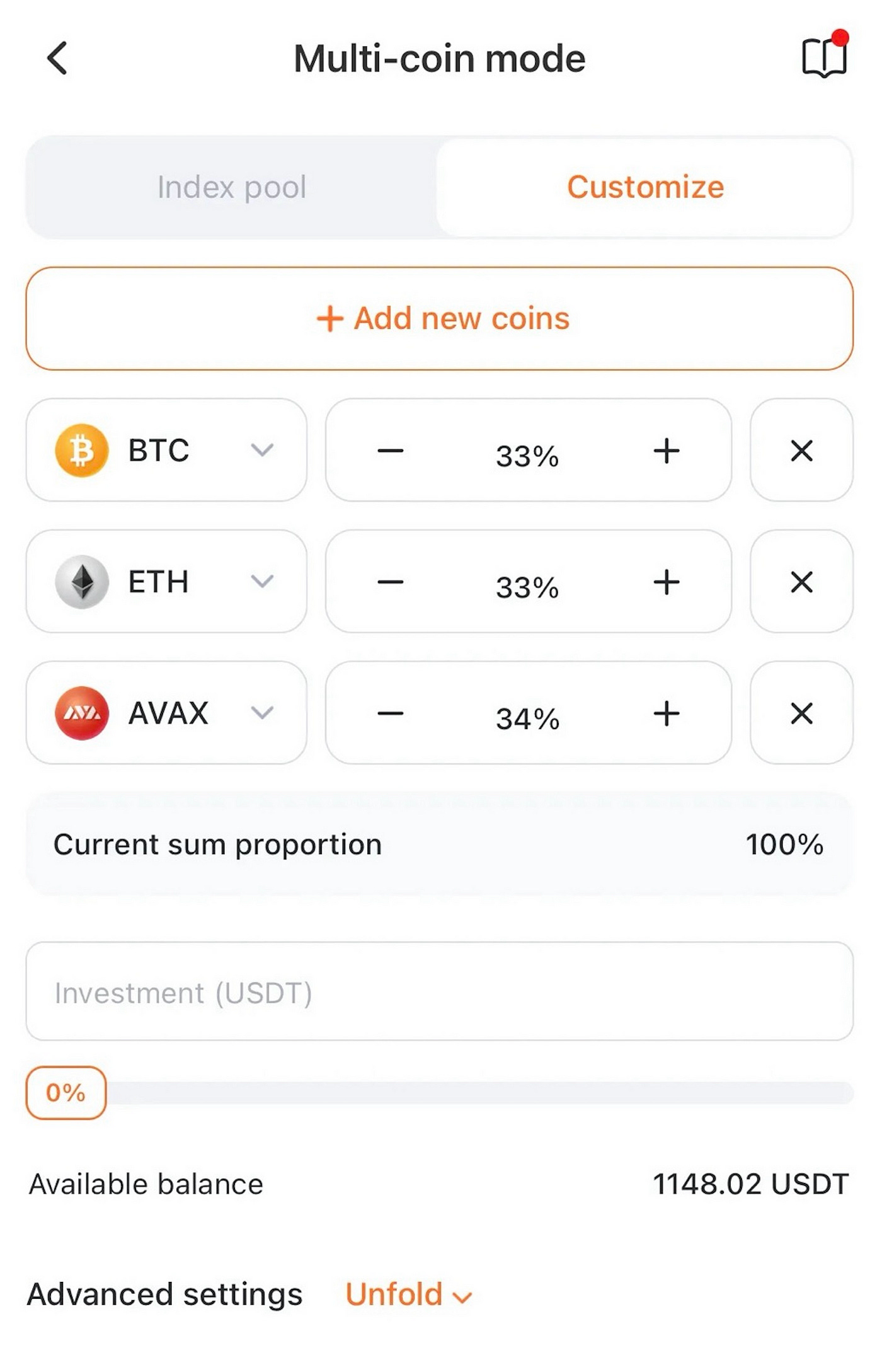The width and height of the screenshot is (882, 1372).
Task: Unfold the Advanced settings
Action: 408,1294
